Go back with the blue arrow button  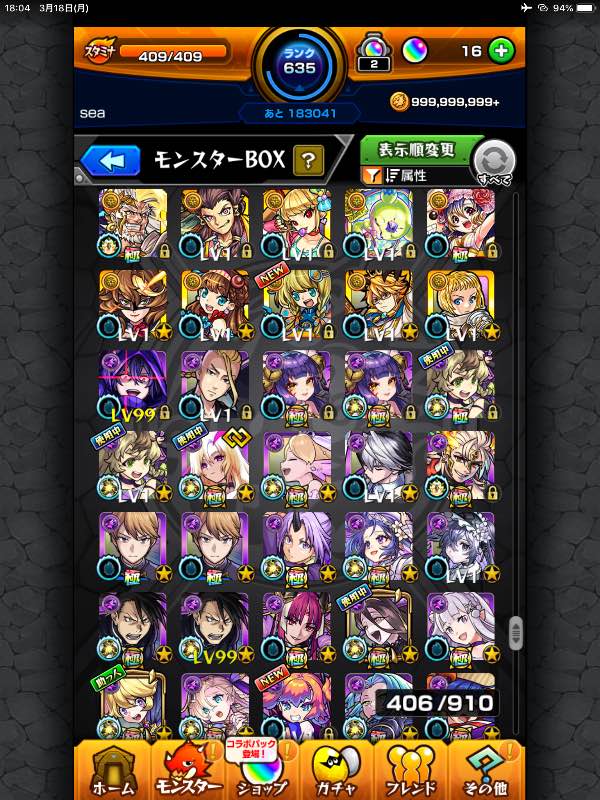click(x=110, y=159)
